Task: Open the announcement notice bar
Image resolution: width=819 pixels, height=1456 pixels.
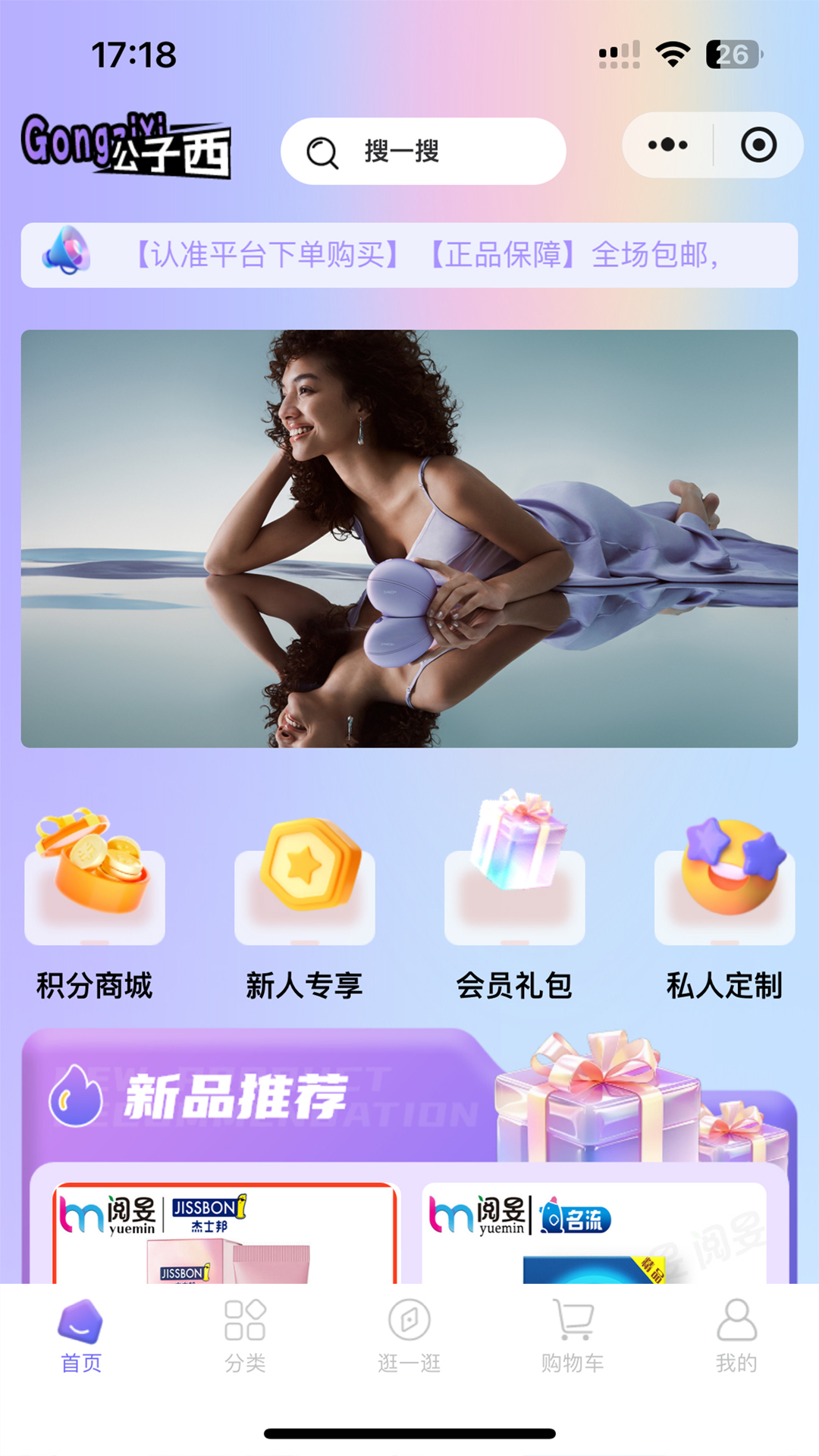Action: (x=409, y=255)
